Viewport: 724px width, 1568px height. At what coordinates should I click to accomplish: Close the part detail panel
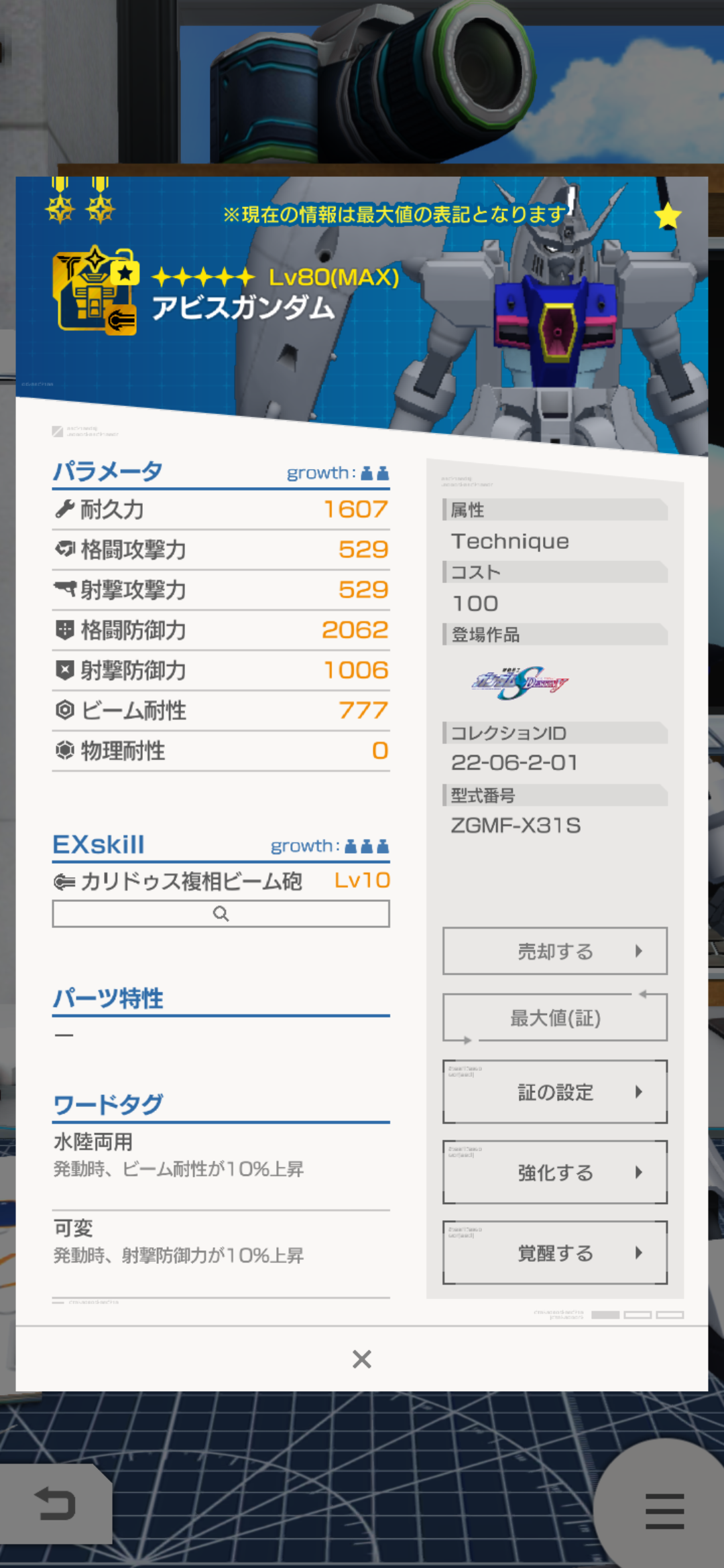(361, 1359)
